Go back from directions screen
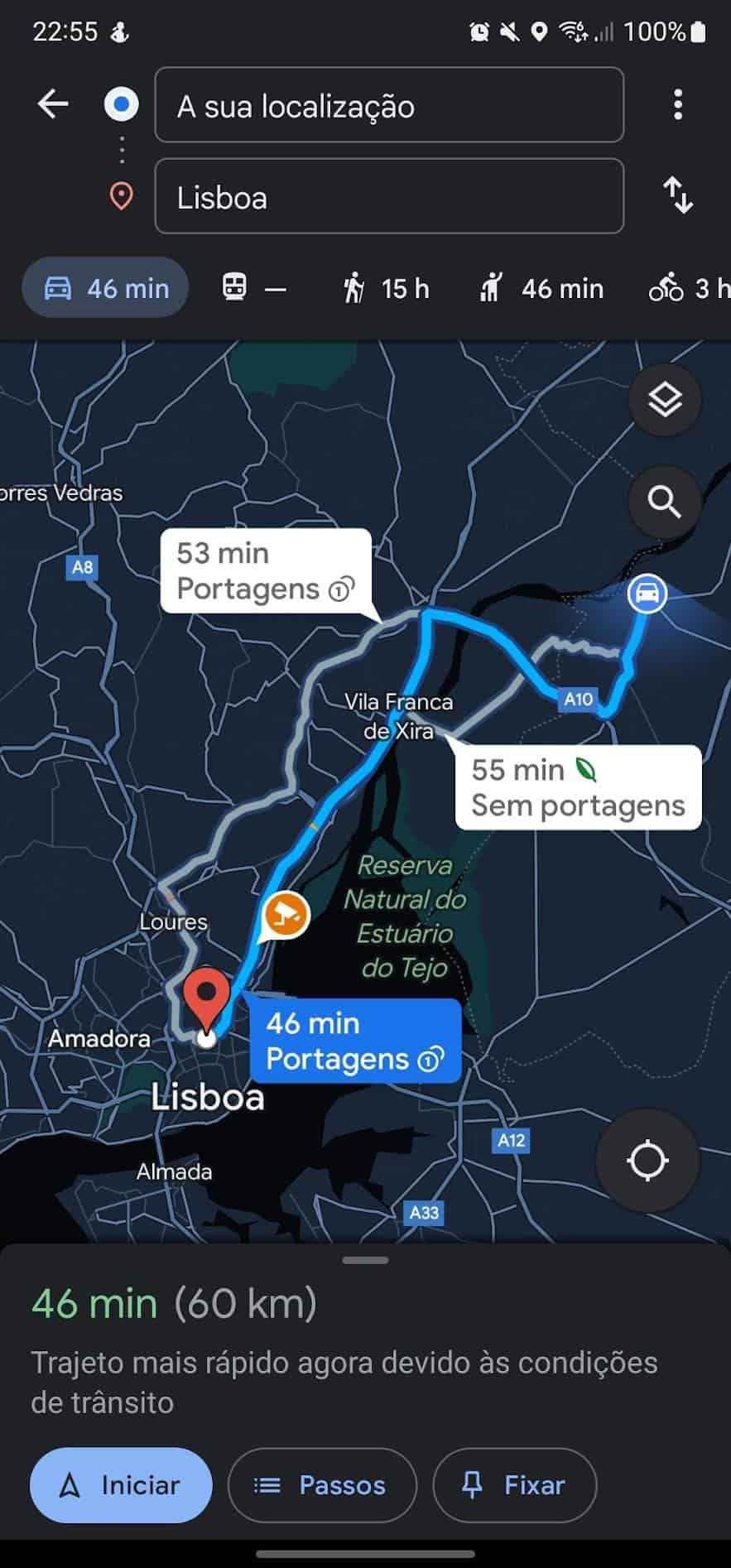Viewport: 731px width, 1568px height. point(53,104)
